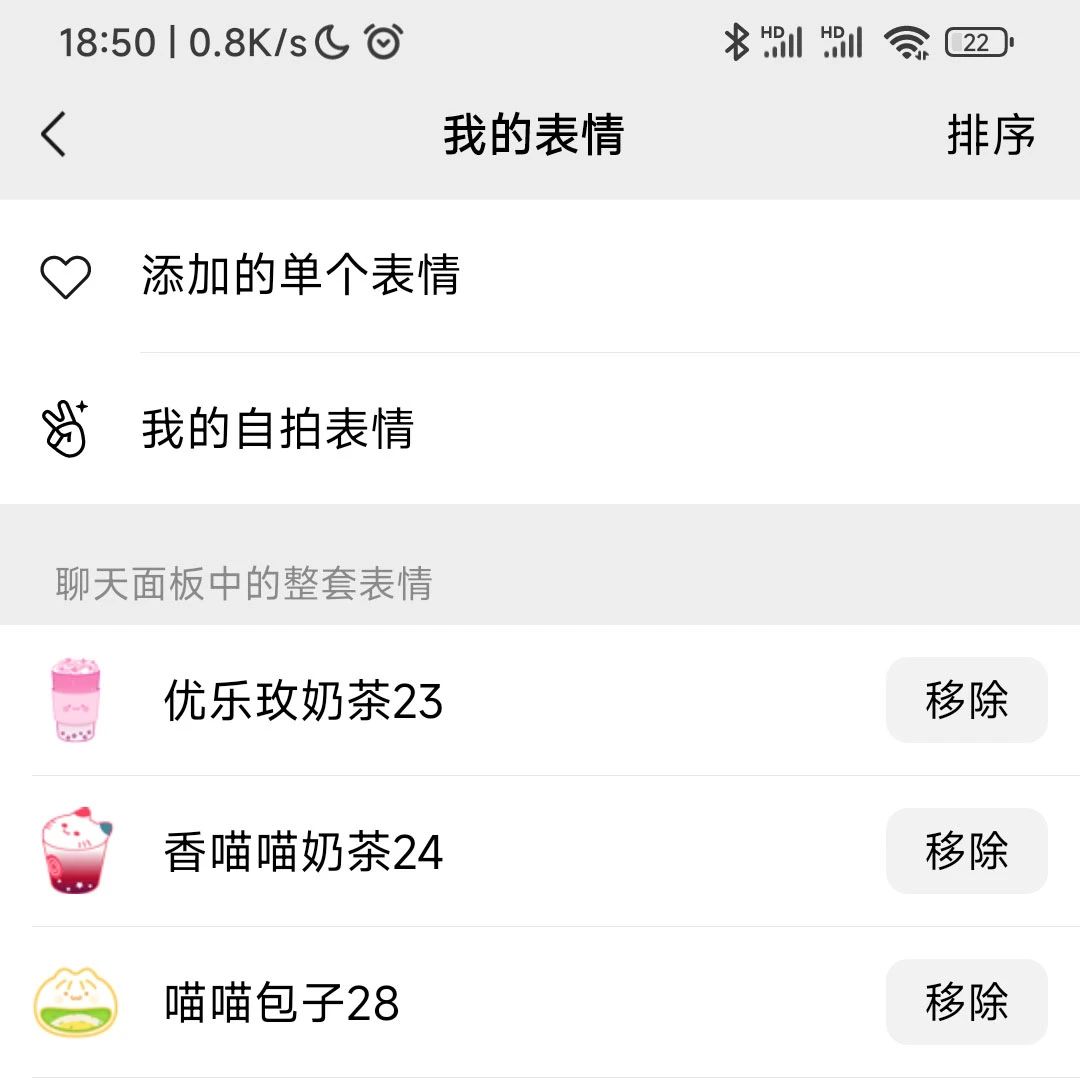Open the heart icon for single stickers
Screen dimensions: 1080x1092
(65, 277)
